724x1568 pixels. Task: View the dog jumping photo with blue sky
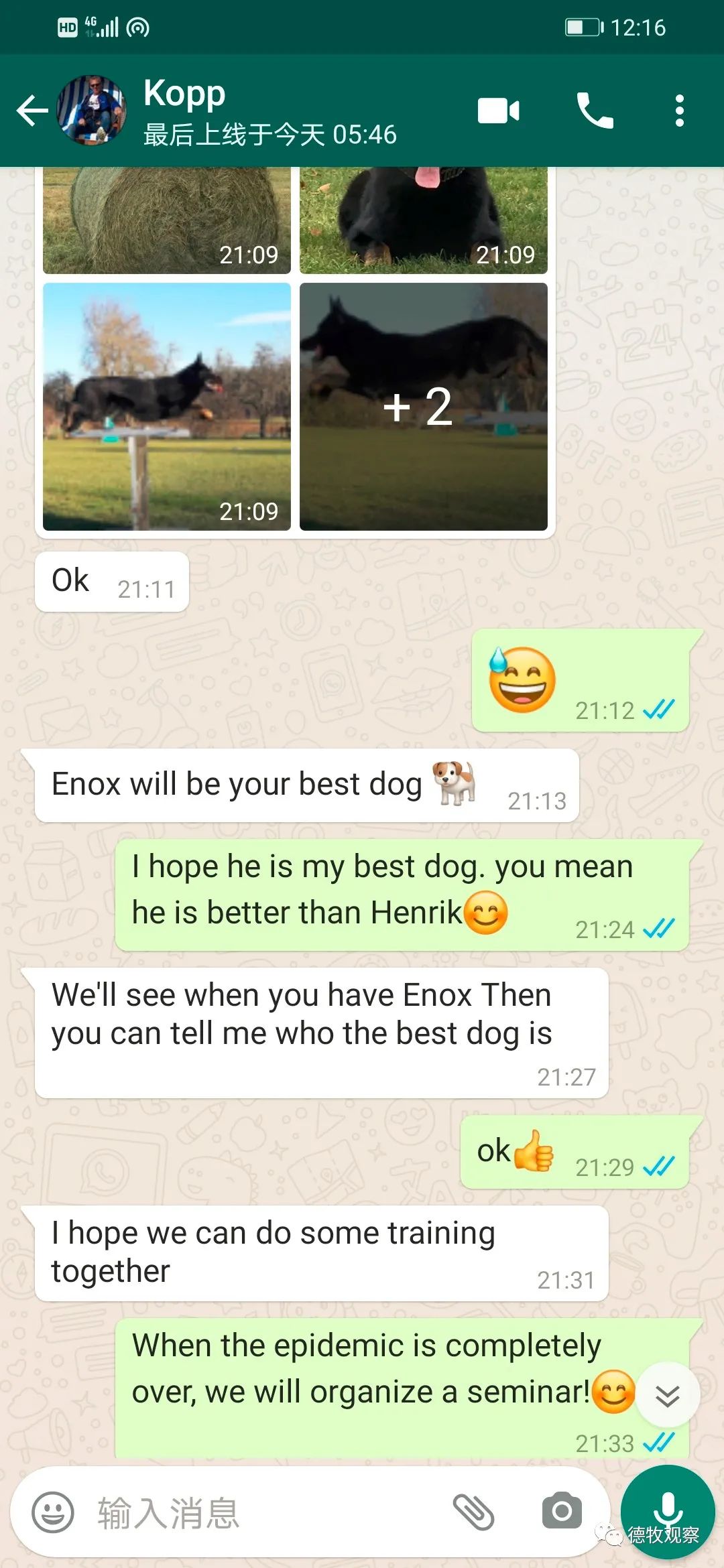pos(167,407)
